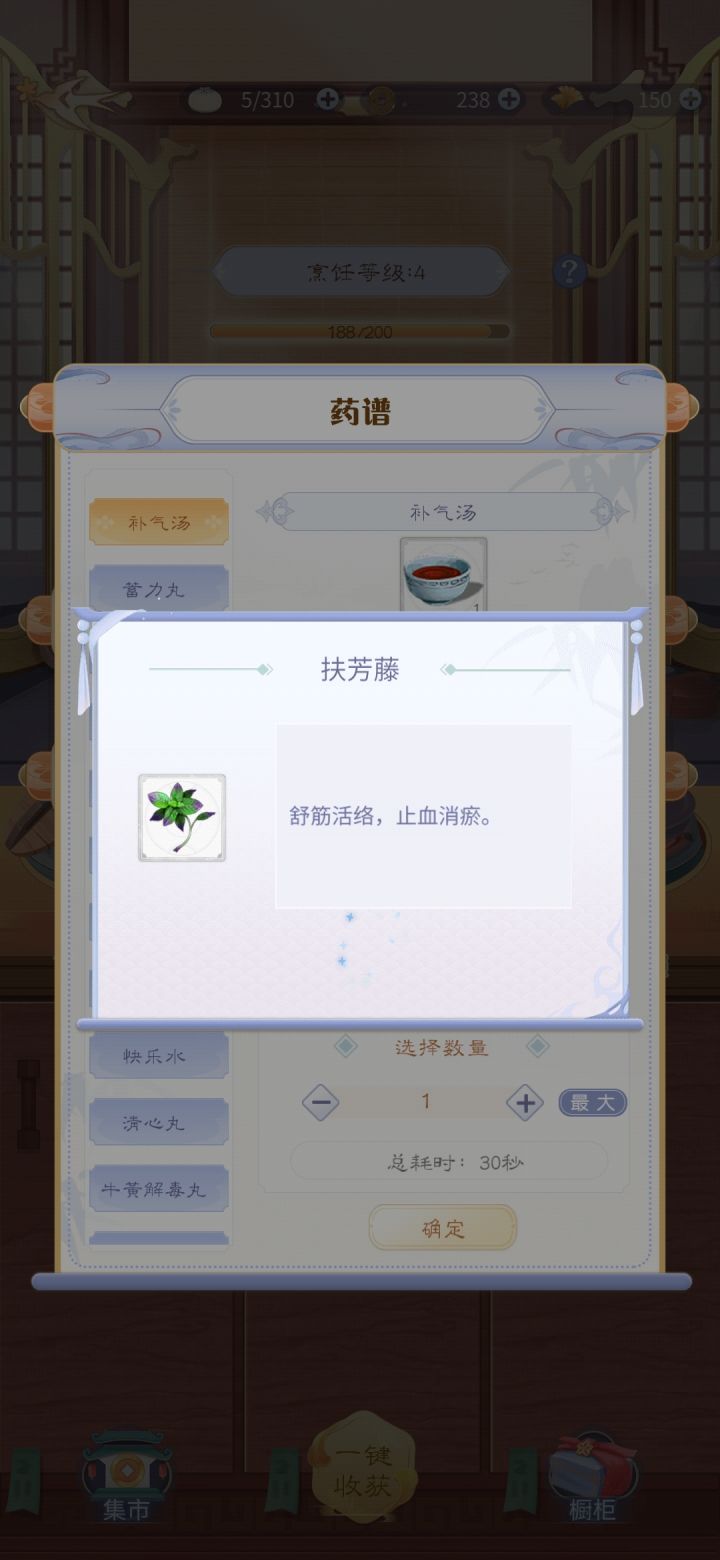Click the quantity input showing 1
The image size is (720, 1560).
point(424,1101)
